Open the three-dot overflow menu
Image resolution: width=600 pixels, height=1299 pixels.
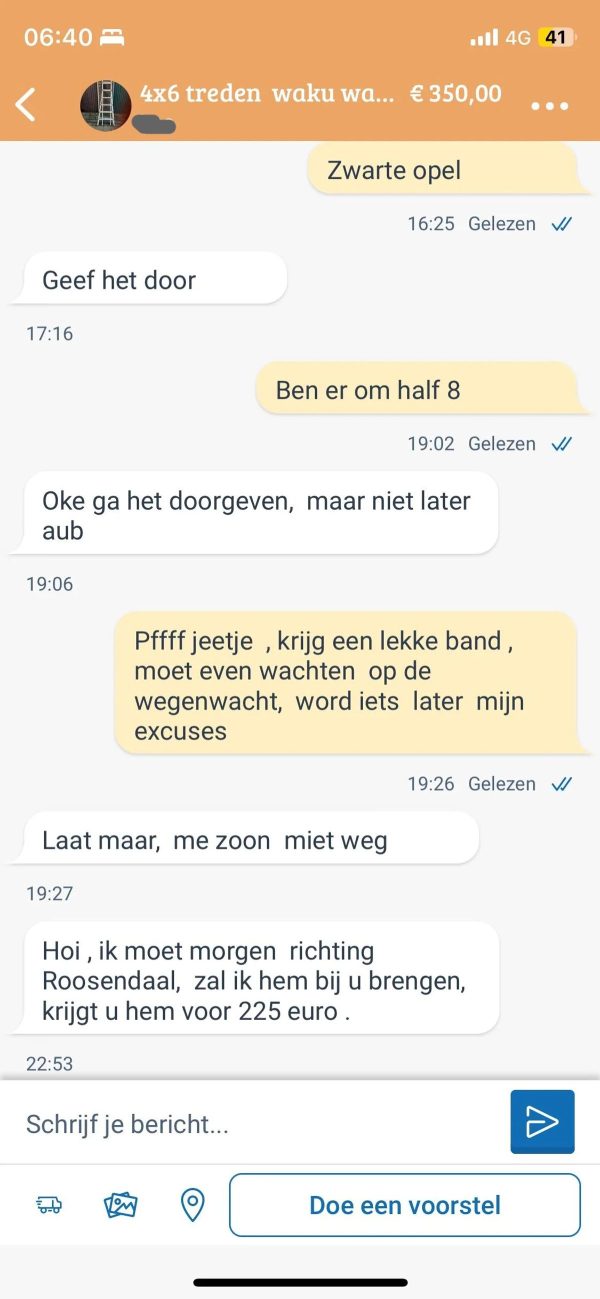(549, 106)
